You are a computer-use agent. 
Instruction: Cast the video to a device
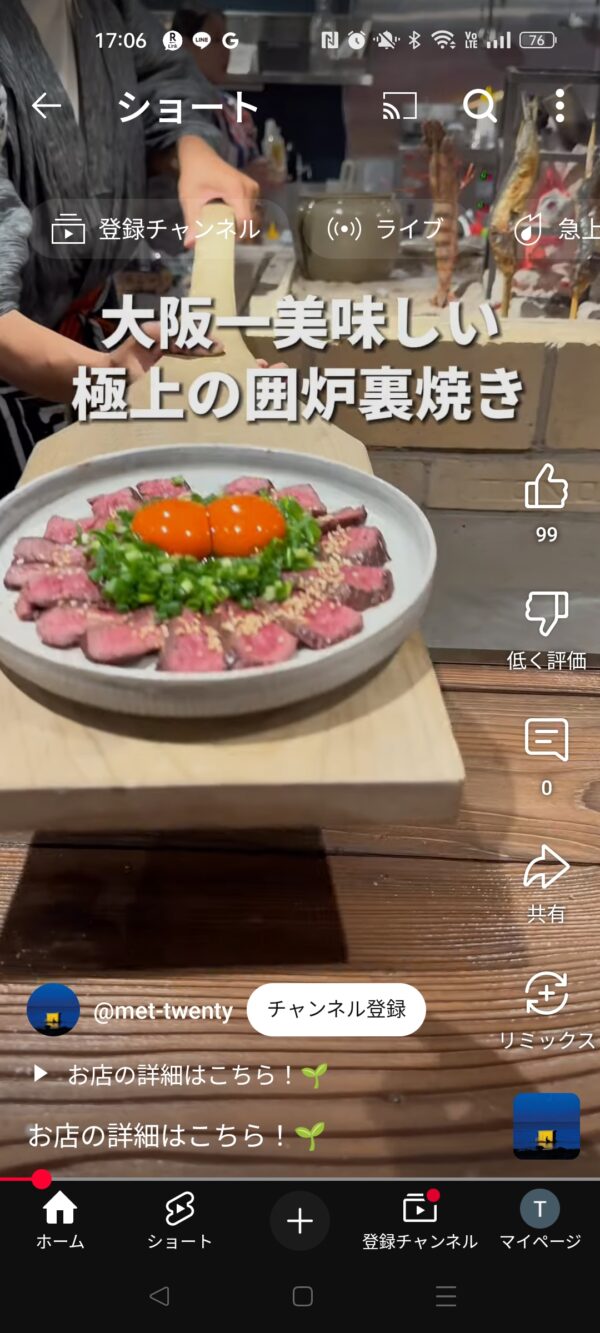(399, 106)
